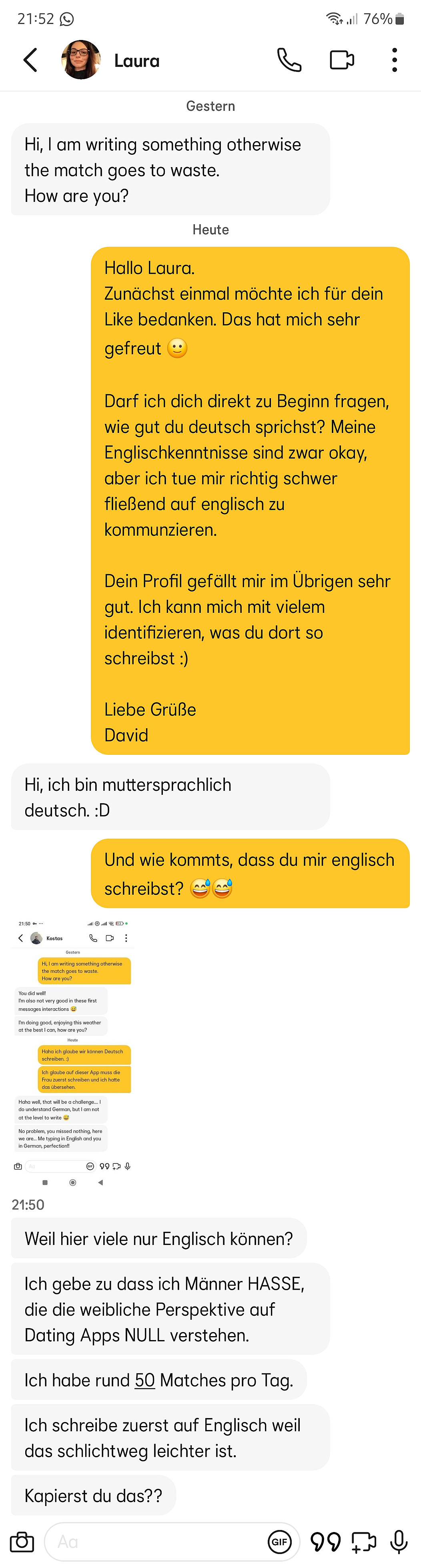Open the quote-mark prompts icon
The height and width of the screenshot is (1568, 421).
[325, 1542]
